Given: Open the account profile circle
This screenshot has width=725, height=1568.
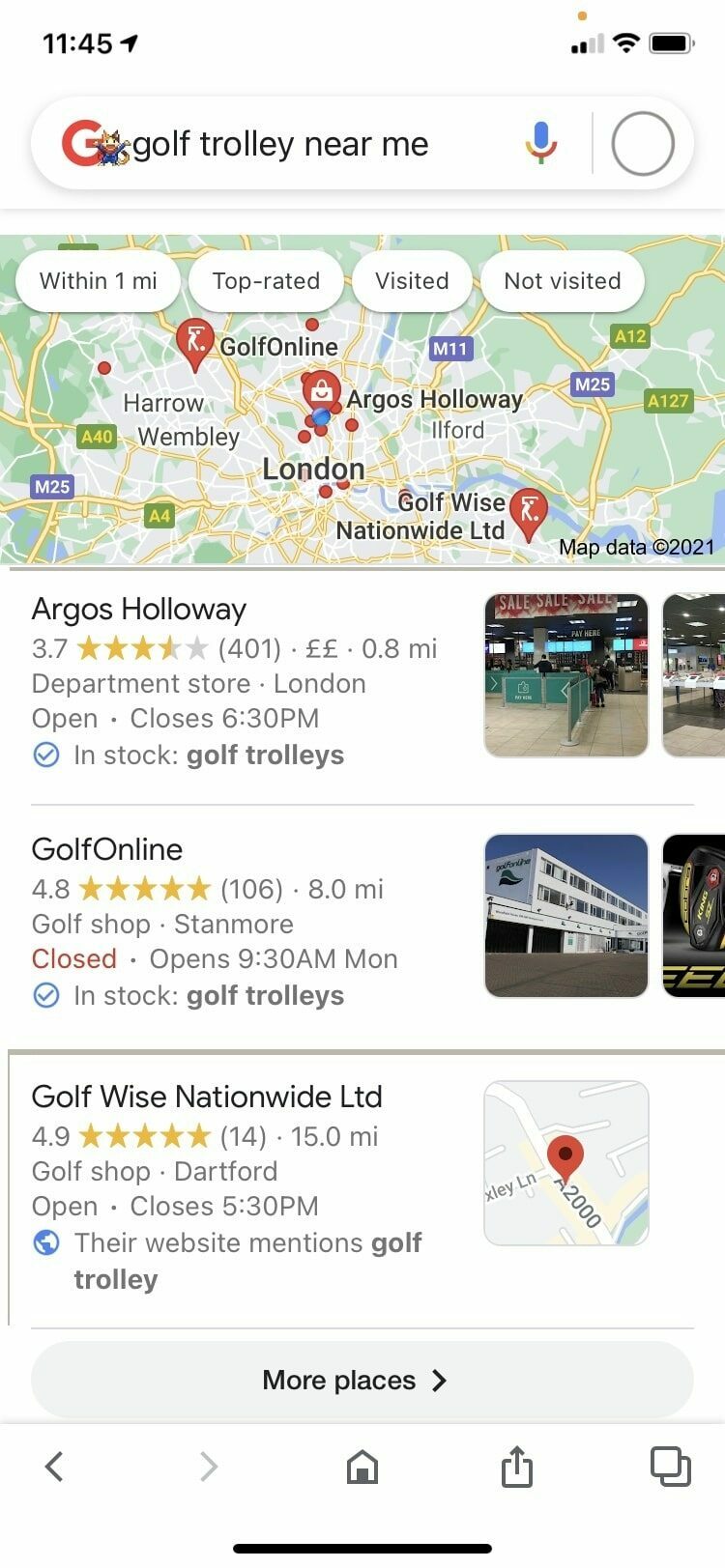Looking at the screenshot, I should point(643,143).
